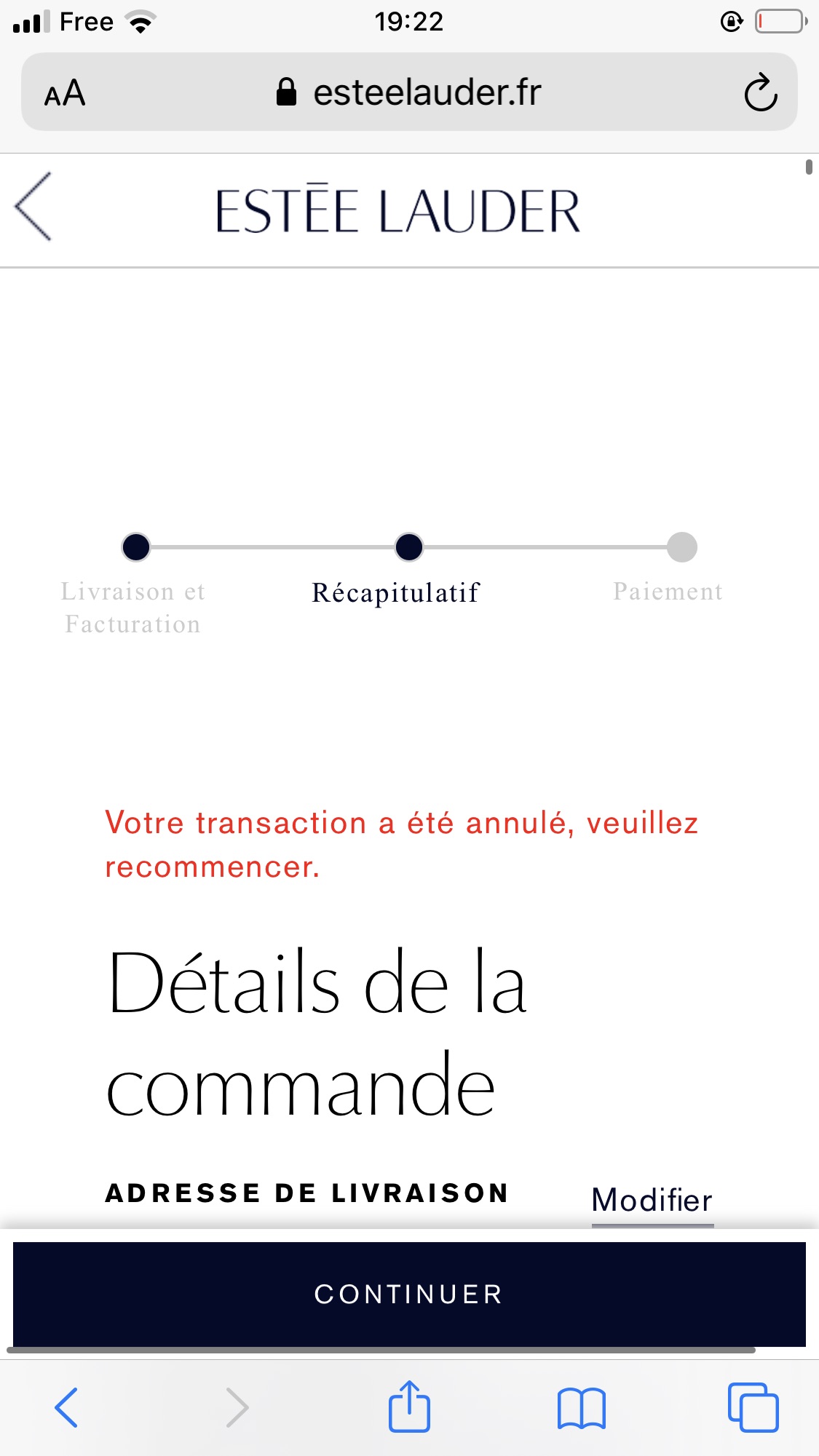Go back using the arrow beside Estée Lauder
819x1456 pixels.
click(x=33, y=207)
